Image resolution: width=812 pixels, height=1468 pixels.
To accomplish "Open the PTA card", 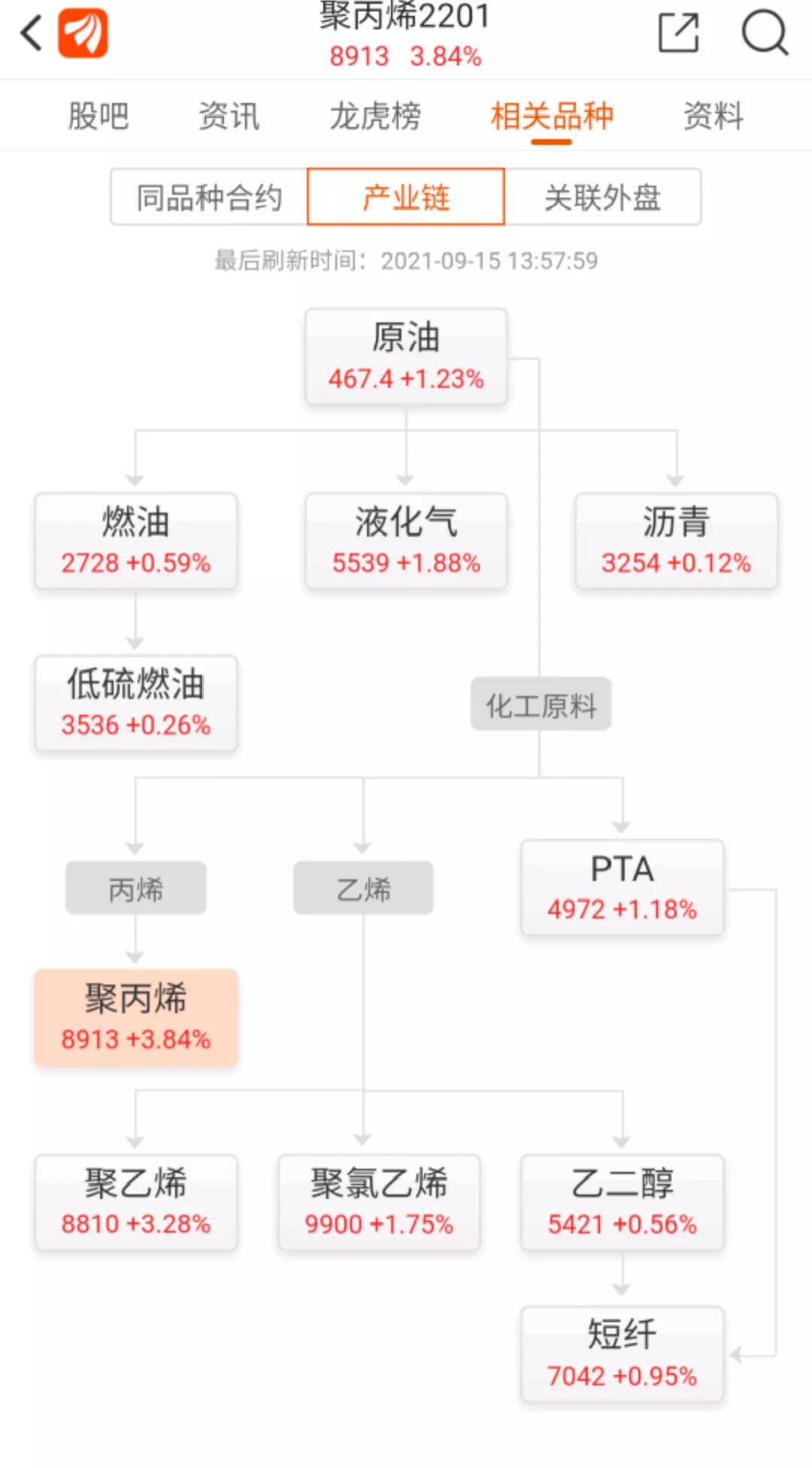I will click(x=623, y=888).
